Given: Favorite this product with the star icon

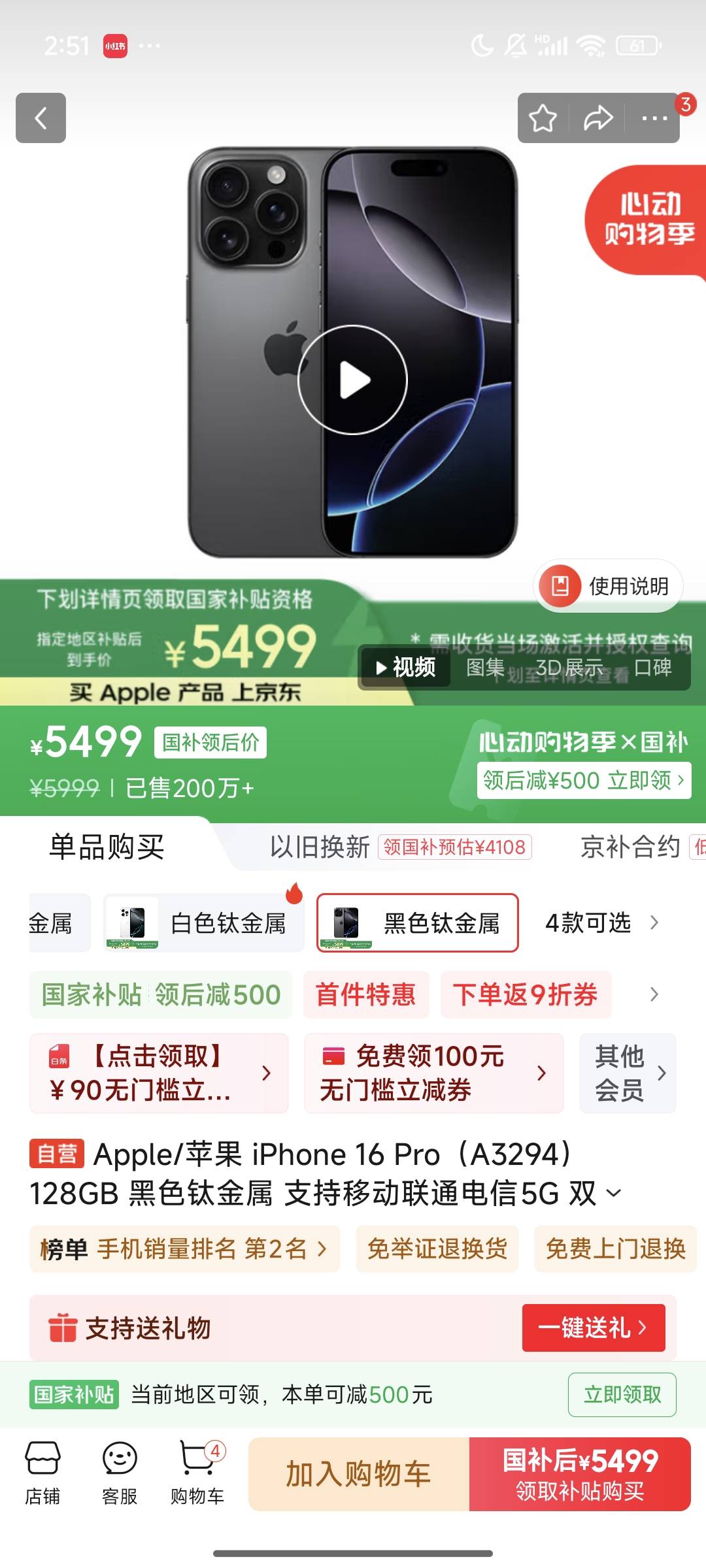Looking at the screenshot, I should tap(543, 118).
